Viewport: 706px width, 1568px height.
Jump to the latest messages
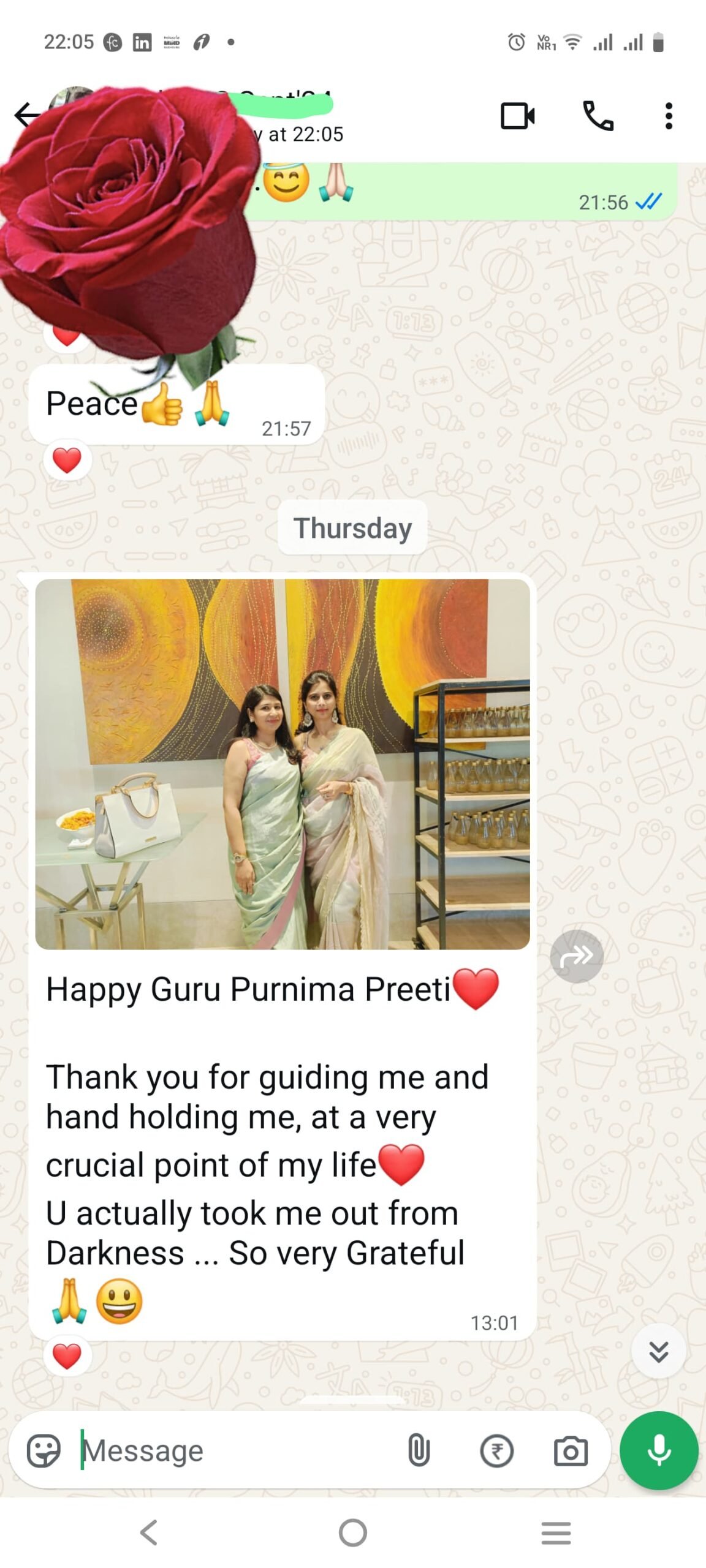point(658,1351)
